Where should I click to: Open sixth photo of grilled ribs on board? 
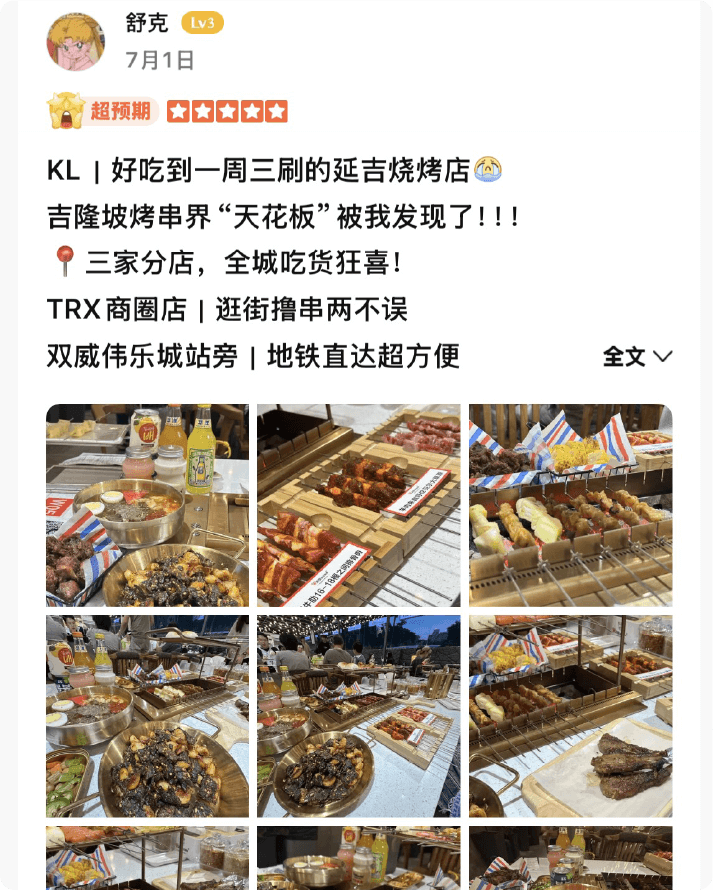pyautogui.click(x=570, y=716)
